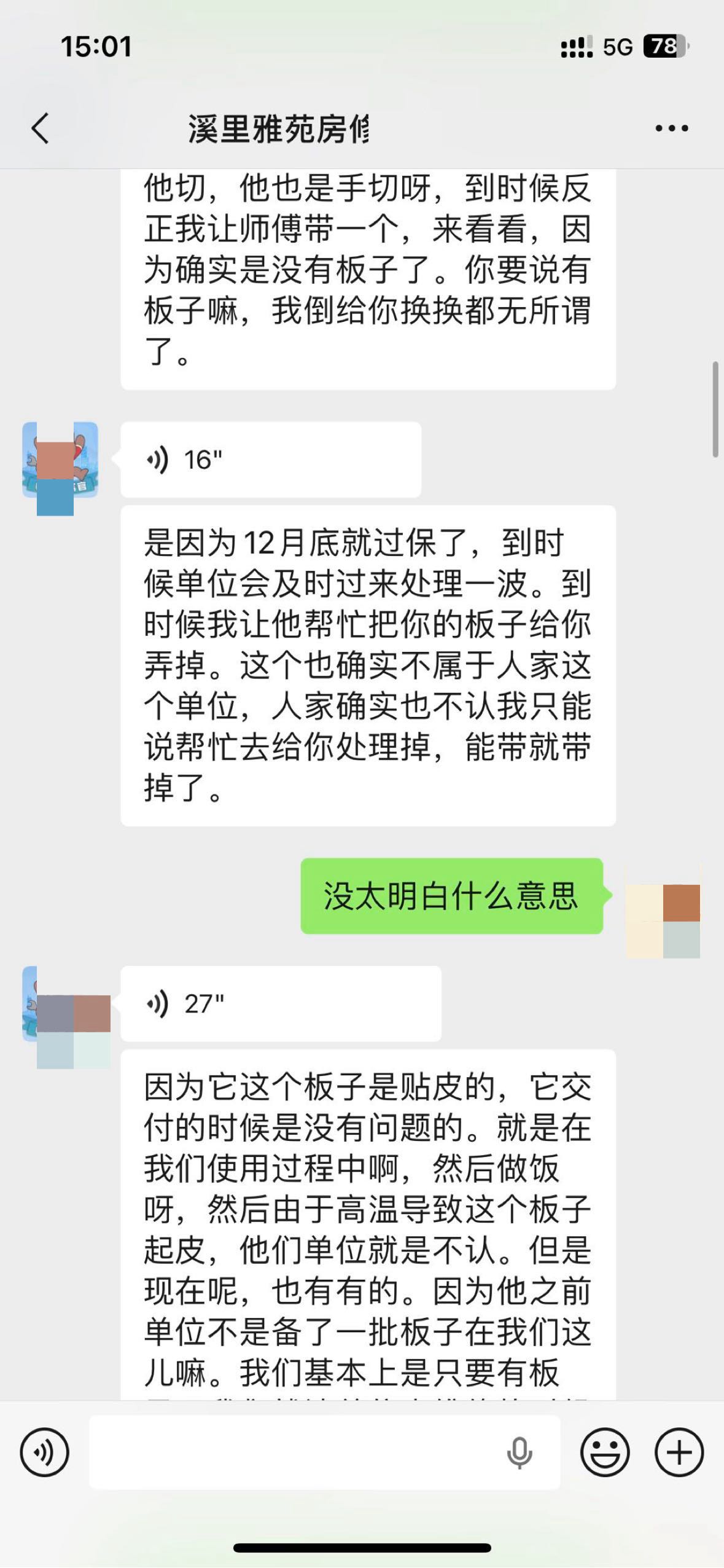The width and height of the screenshot is (724, 1568).
Task: Focus the message text field
Action: (x=295, y=1452)
